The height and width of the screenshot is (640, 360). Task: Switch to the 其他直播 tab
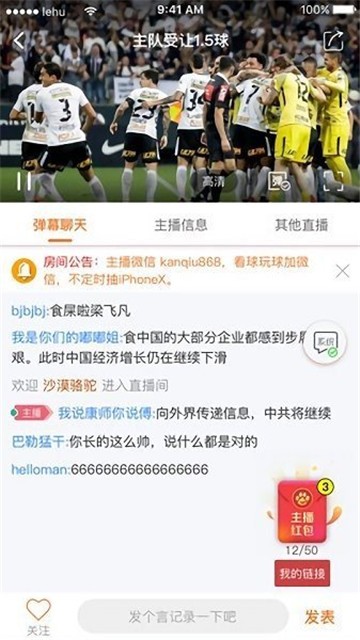301,225
